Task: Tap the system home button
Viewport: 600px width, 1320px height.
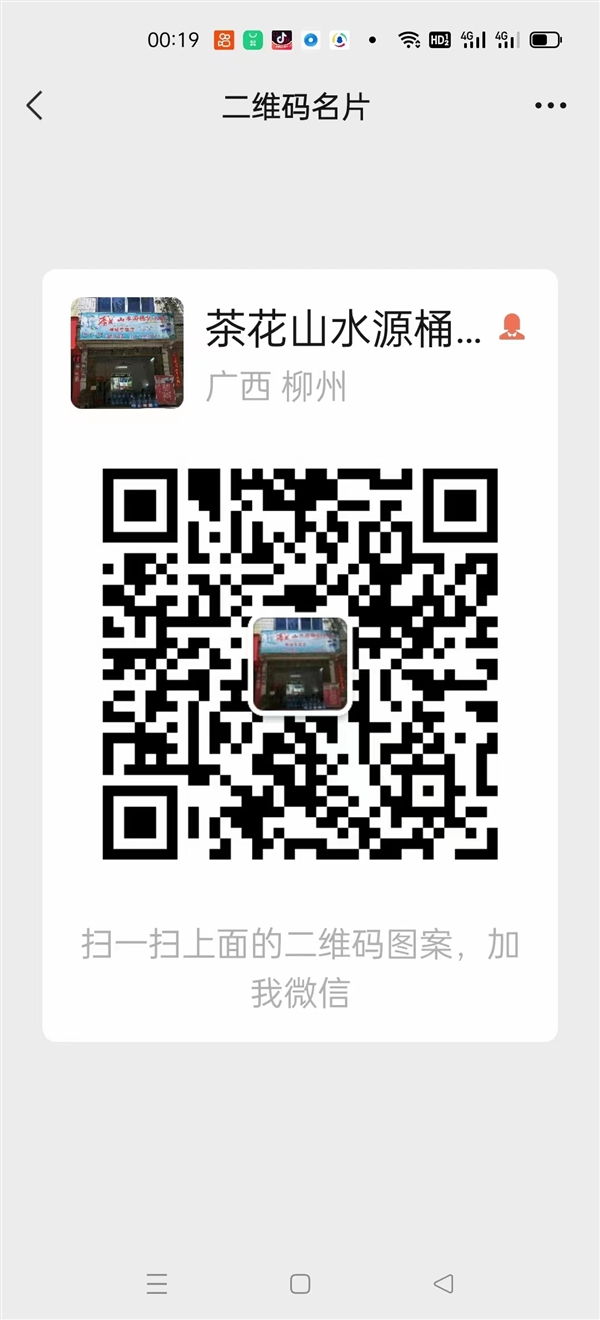Action: (300, 1284)
